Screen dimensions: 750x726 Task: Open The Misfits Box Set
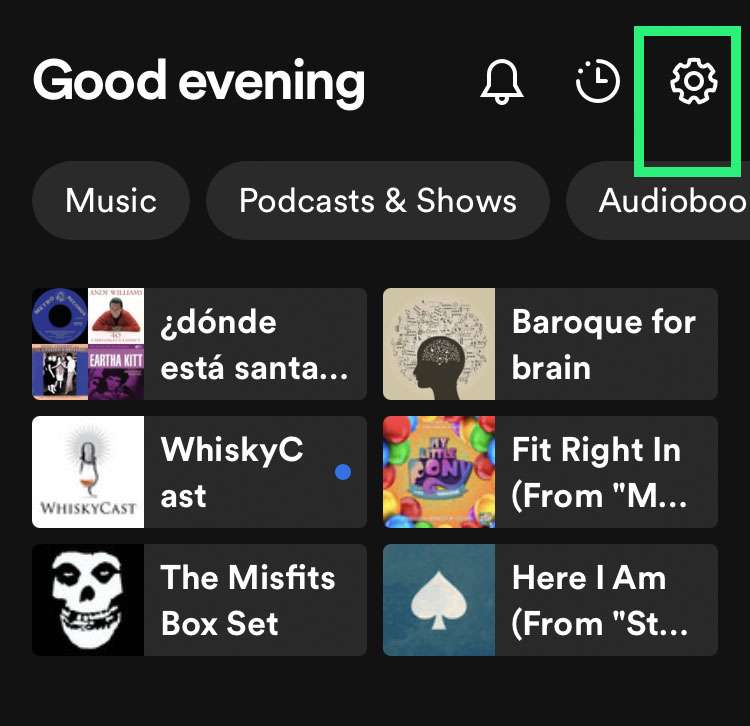[199, 600]
